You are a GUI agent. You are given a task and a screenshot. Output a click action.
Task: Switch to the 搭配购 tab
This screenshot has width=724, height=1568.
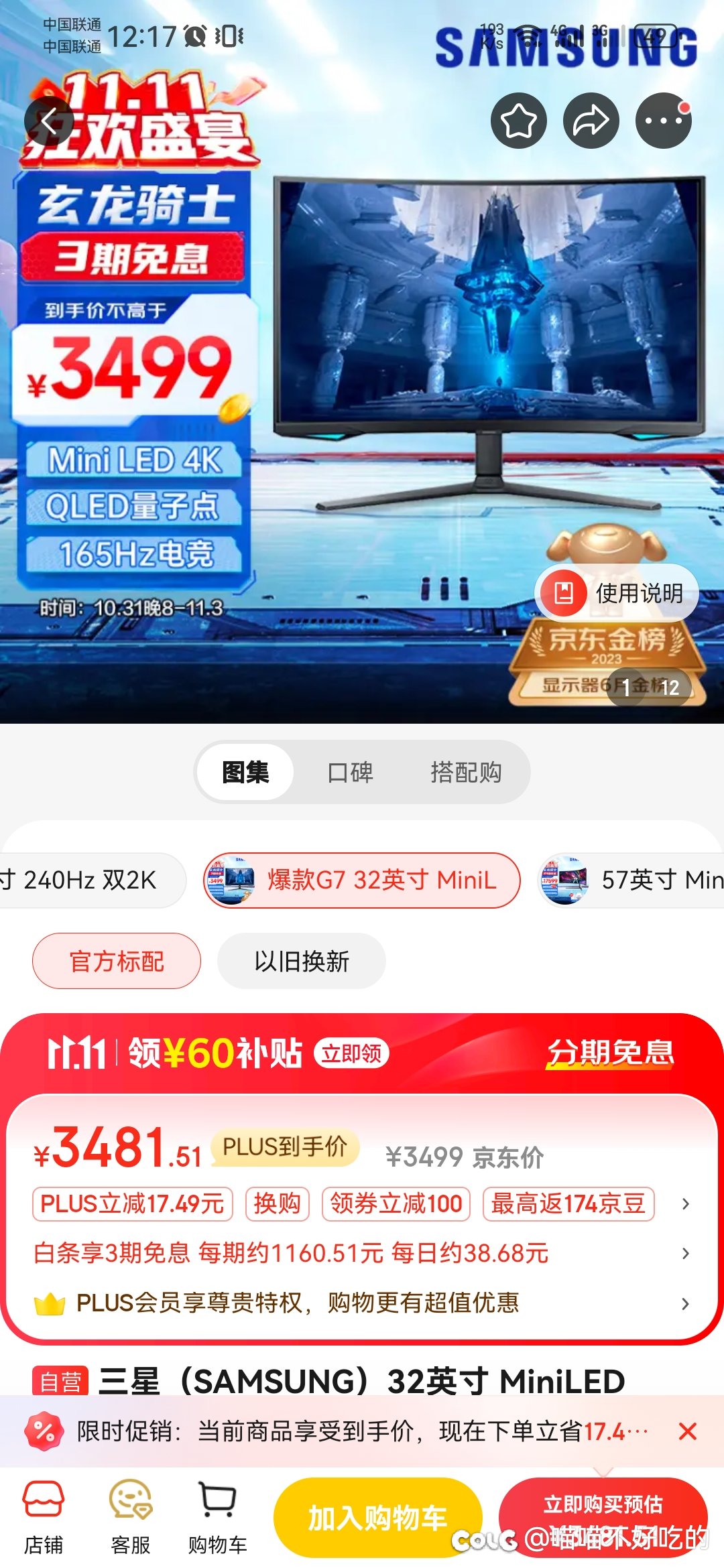pyautogui.click(x=466, y=772)
